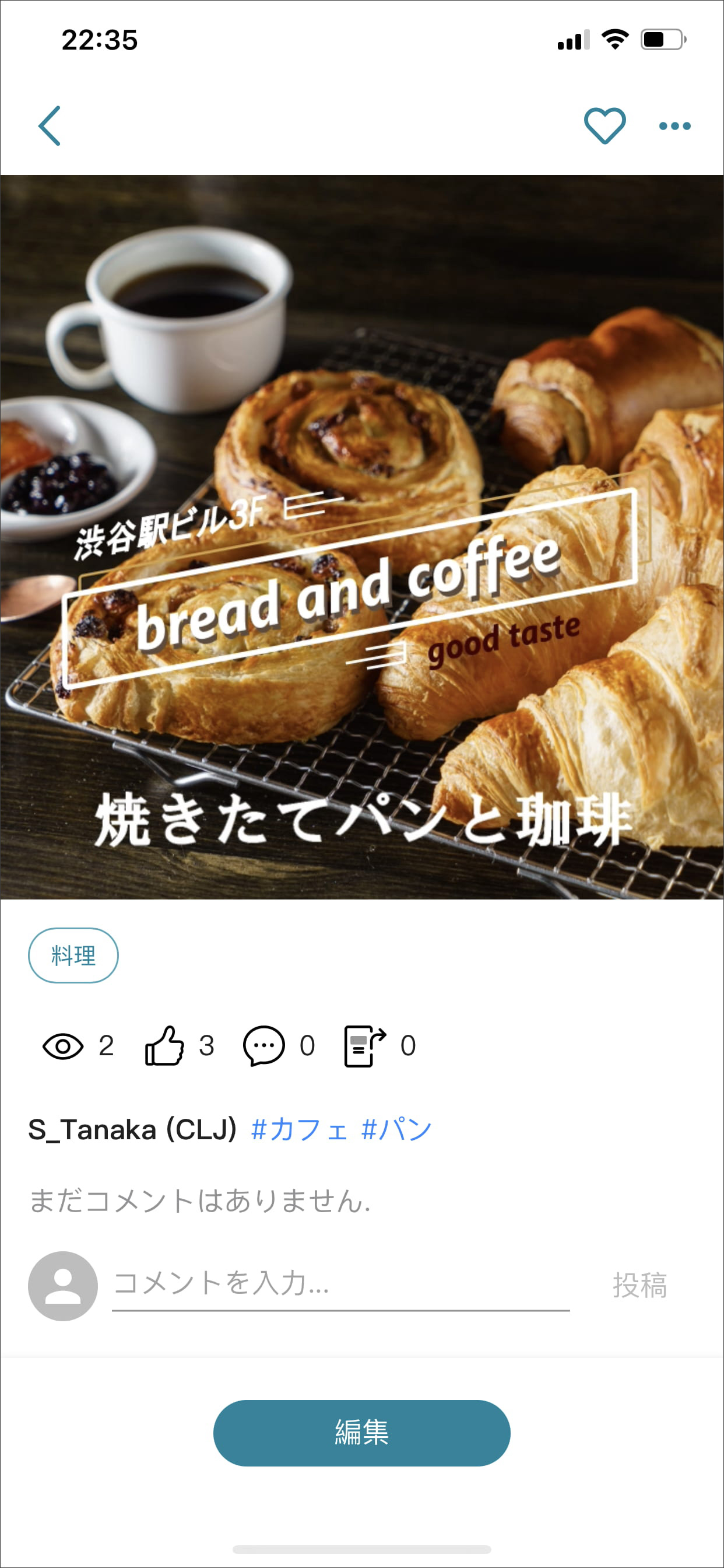The width and height of the screenshot is (724, 1568).
Task: Focus the コメントを入力 comment field
Action: click(340, 1283)
